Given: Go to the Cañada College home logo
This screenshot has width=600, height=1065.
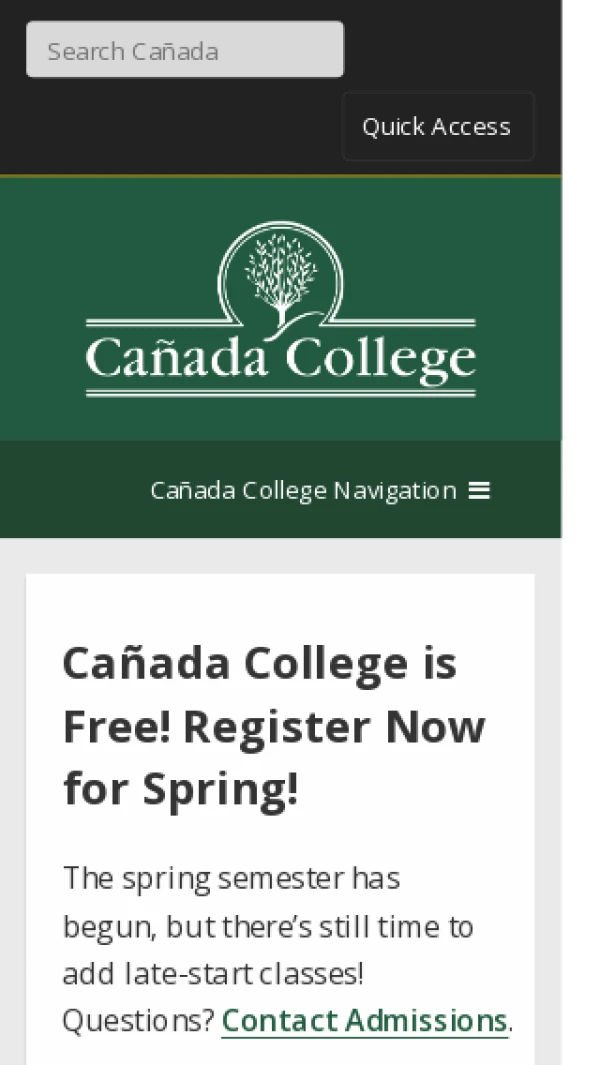Looking at the screenshot, I should tap(280, 310).
